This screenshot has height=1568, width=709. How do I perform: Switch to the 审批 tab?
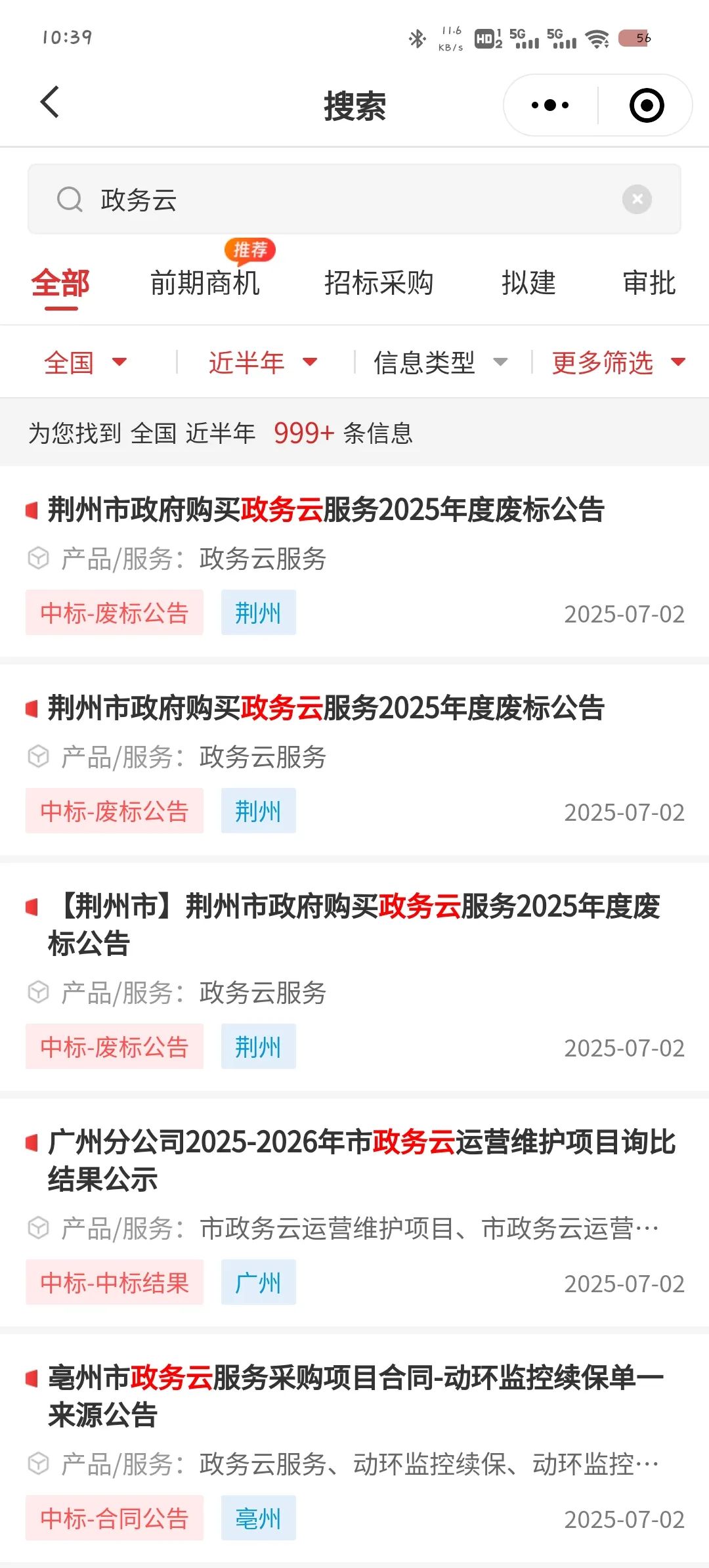click(x=649, y=284)
